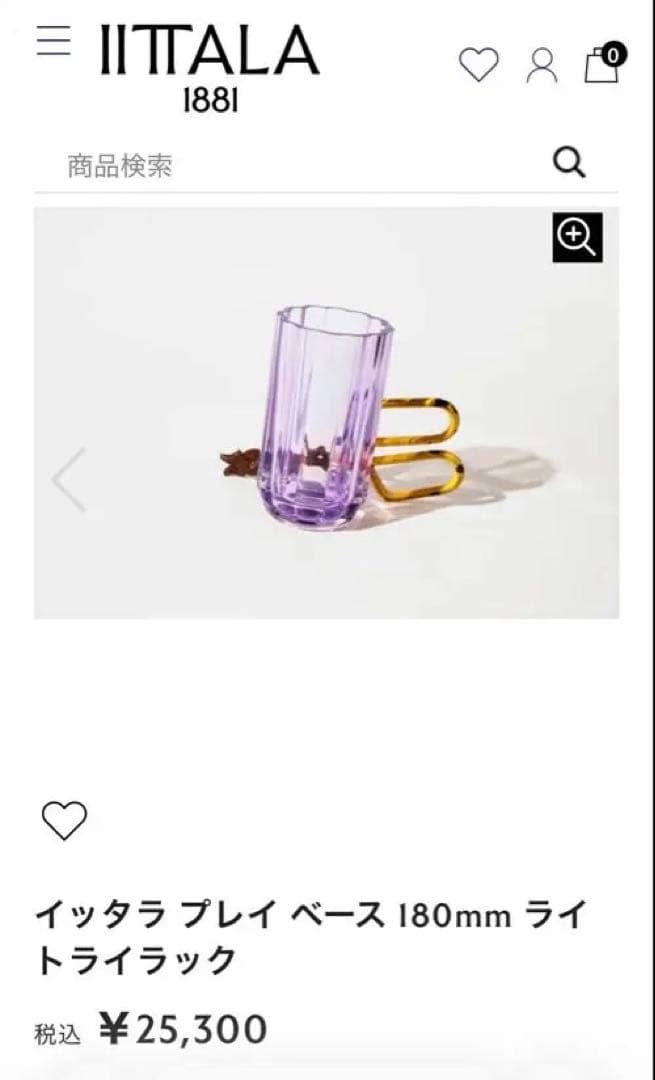This screenshot has width=655, height=1080.
Task: Zoom into the product image
Action: tap(577, 238)
